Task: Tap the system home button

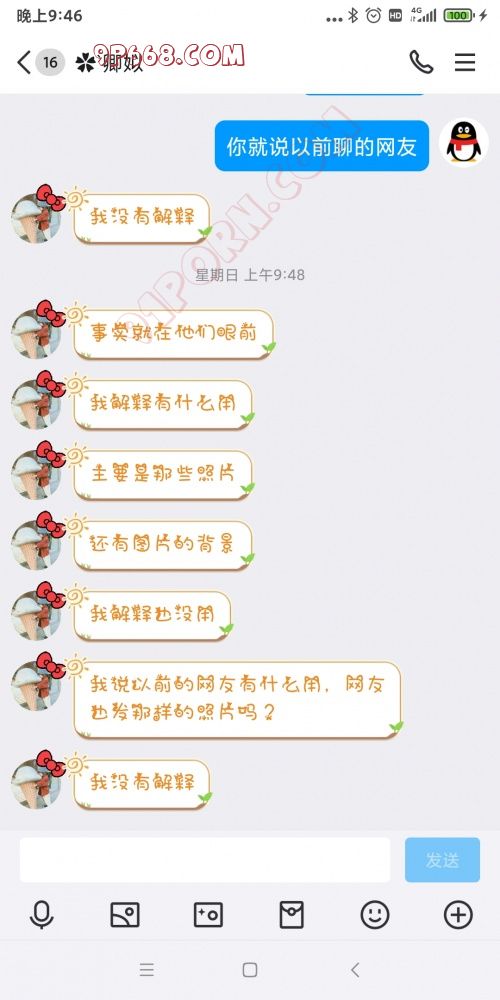Action: 250,970
